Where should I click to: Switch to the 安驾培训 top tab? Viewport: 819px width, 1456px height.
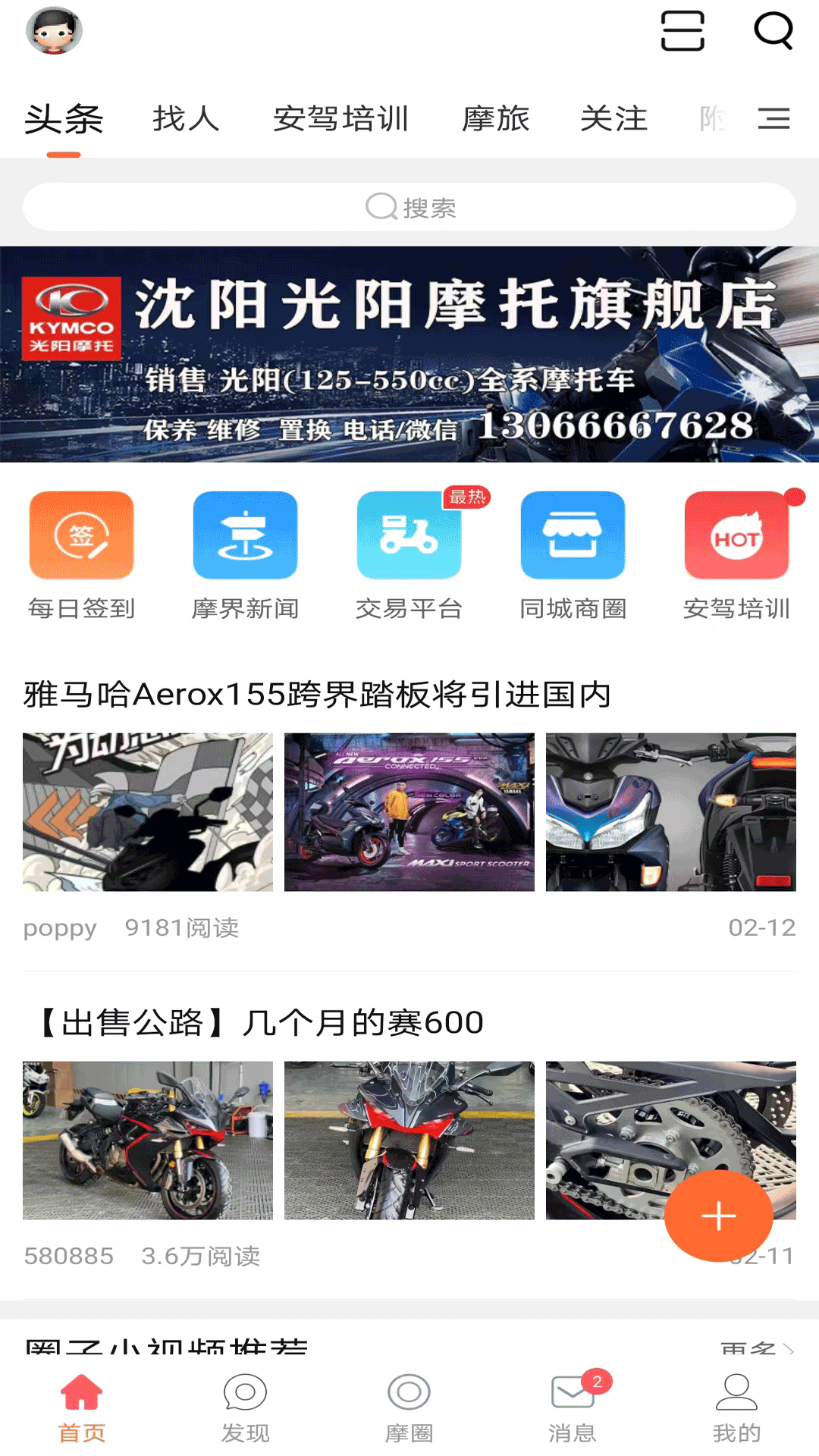(x=341, y=119)
